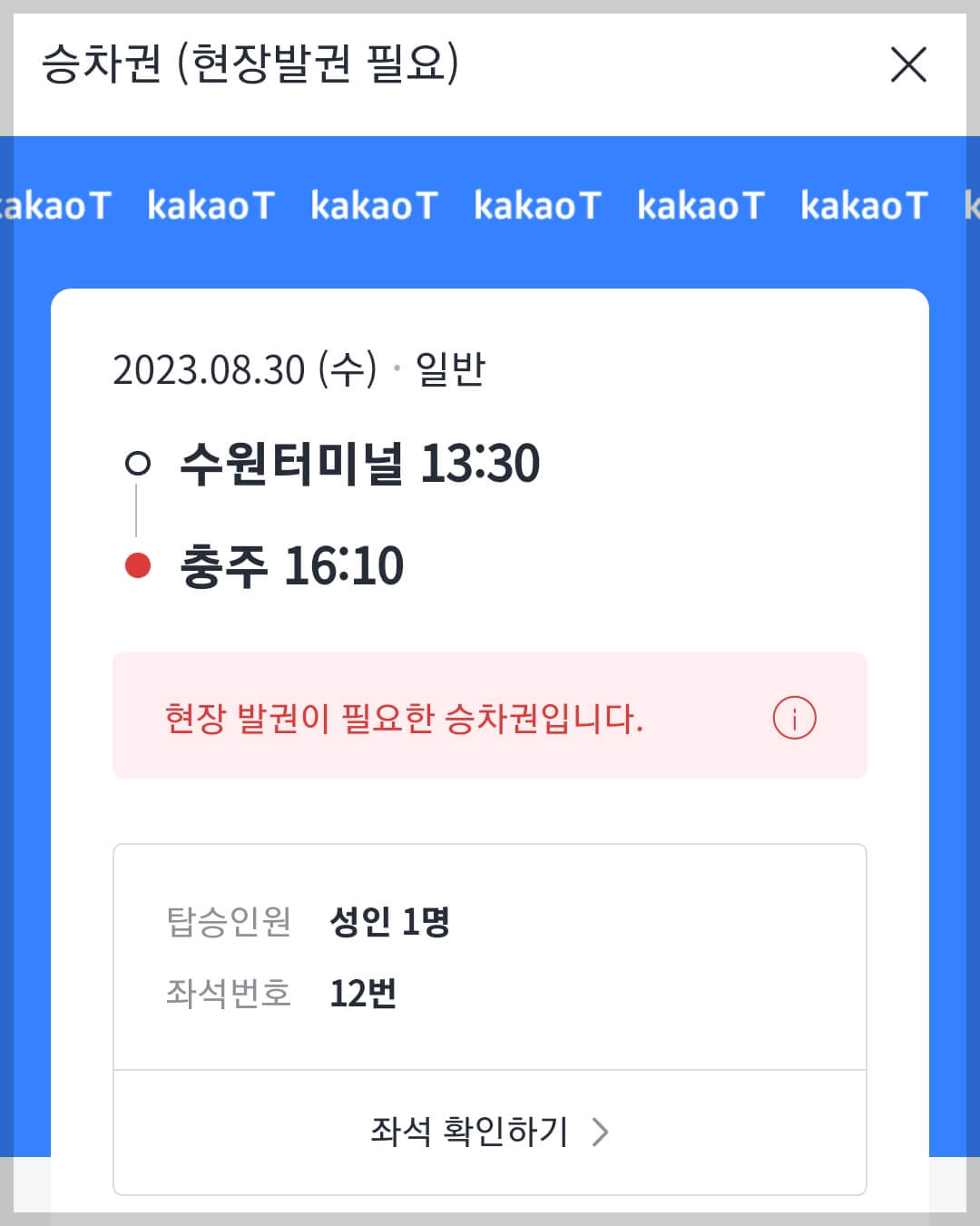The image size is (980, 1226).
Task: Close the ticket popup with the X
Action: click(907, 66)
